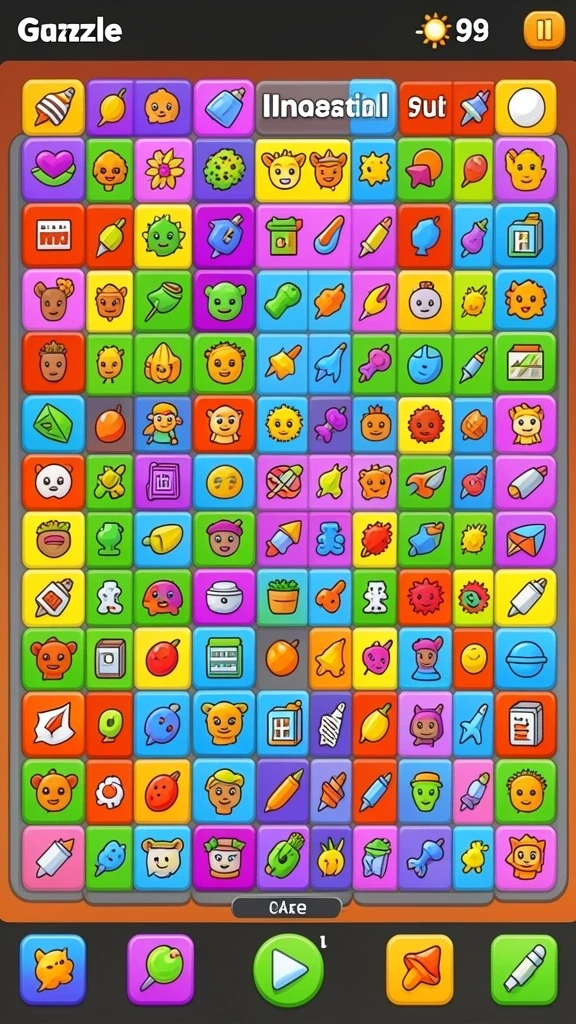Tap the blue teddy bear tile
This screenshot has width=576, height=1024.
coord(330,539)
